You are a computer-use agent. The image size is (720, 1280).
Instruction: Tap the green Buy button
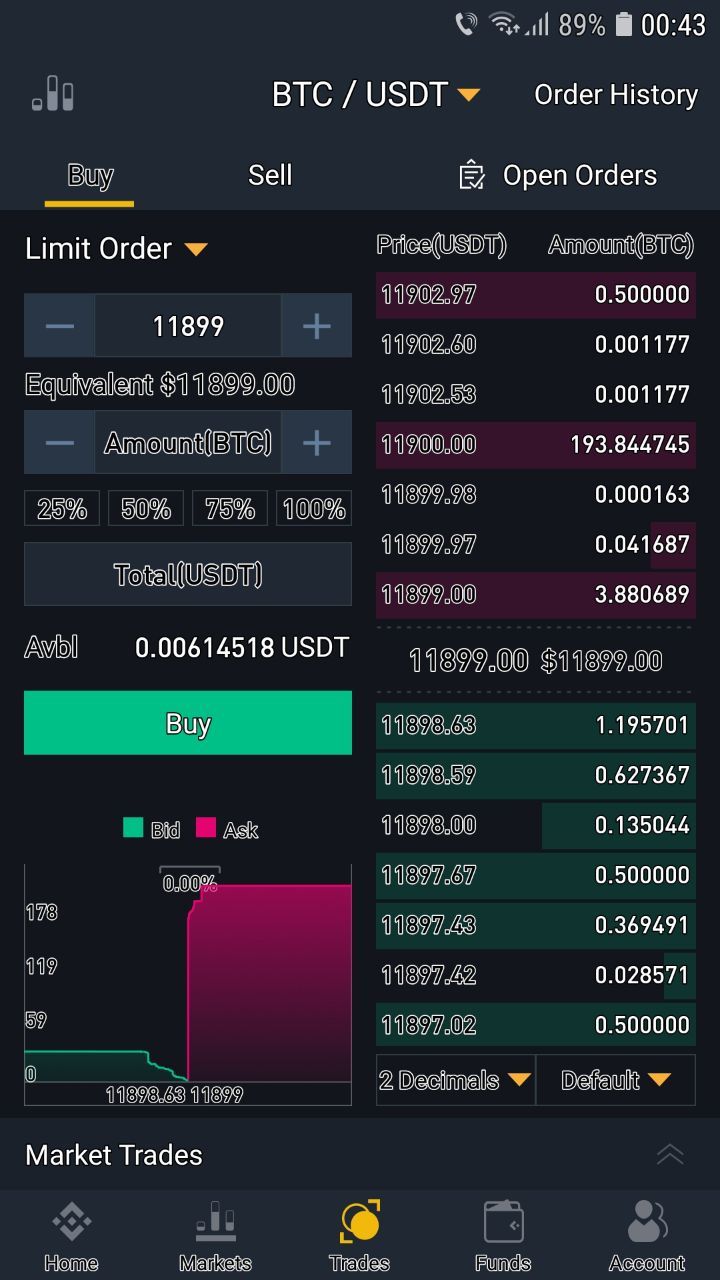tap(188, 723)
